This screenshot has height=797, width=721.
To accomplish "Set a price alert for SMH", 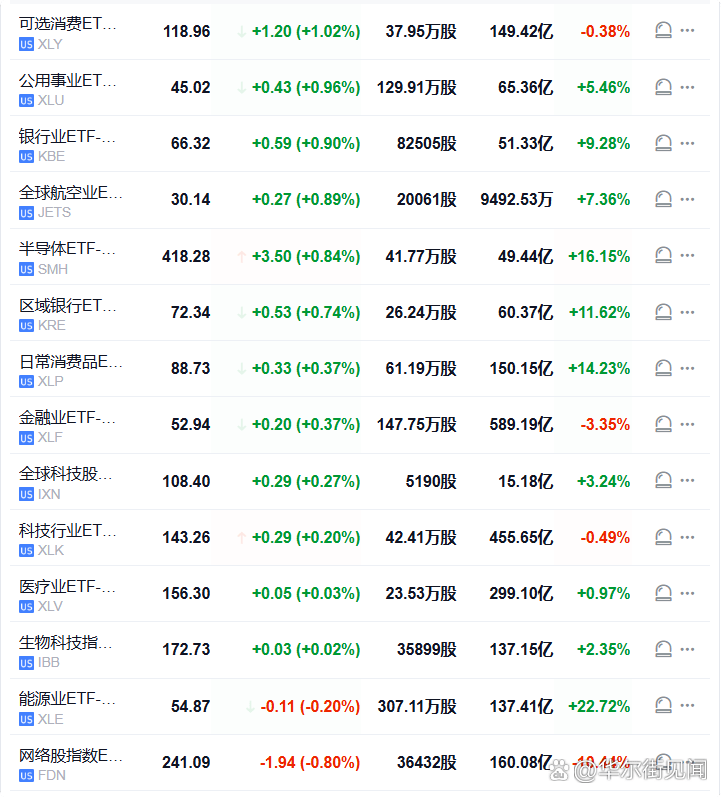I will point(663,257).
